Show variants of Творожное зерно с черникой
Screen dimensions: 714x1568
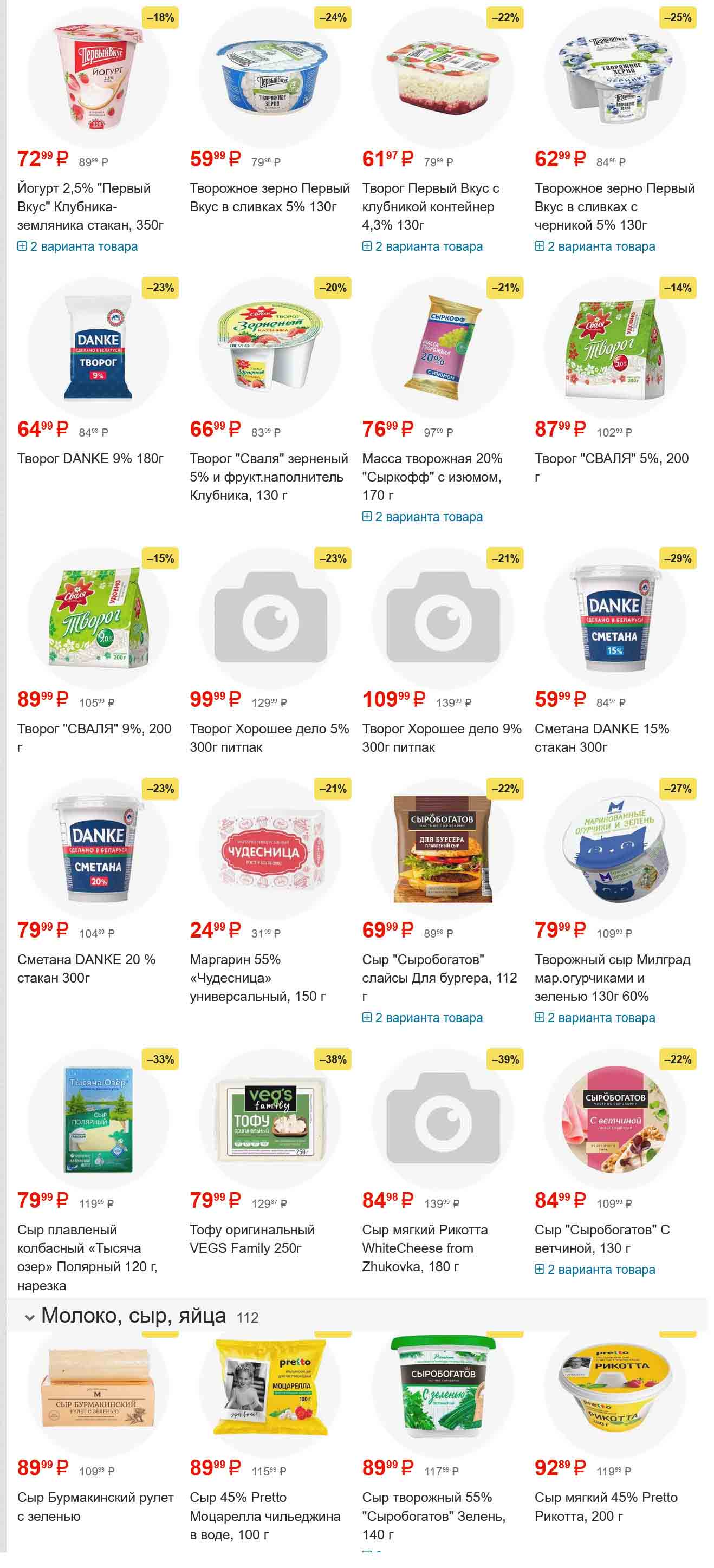pos(595,246)
